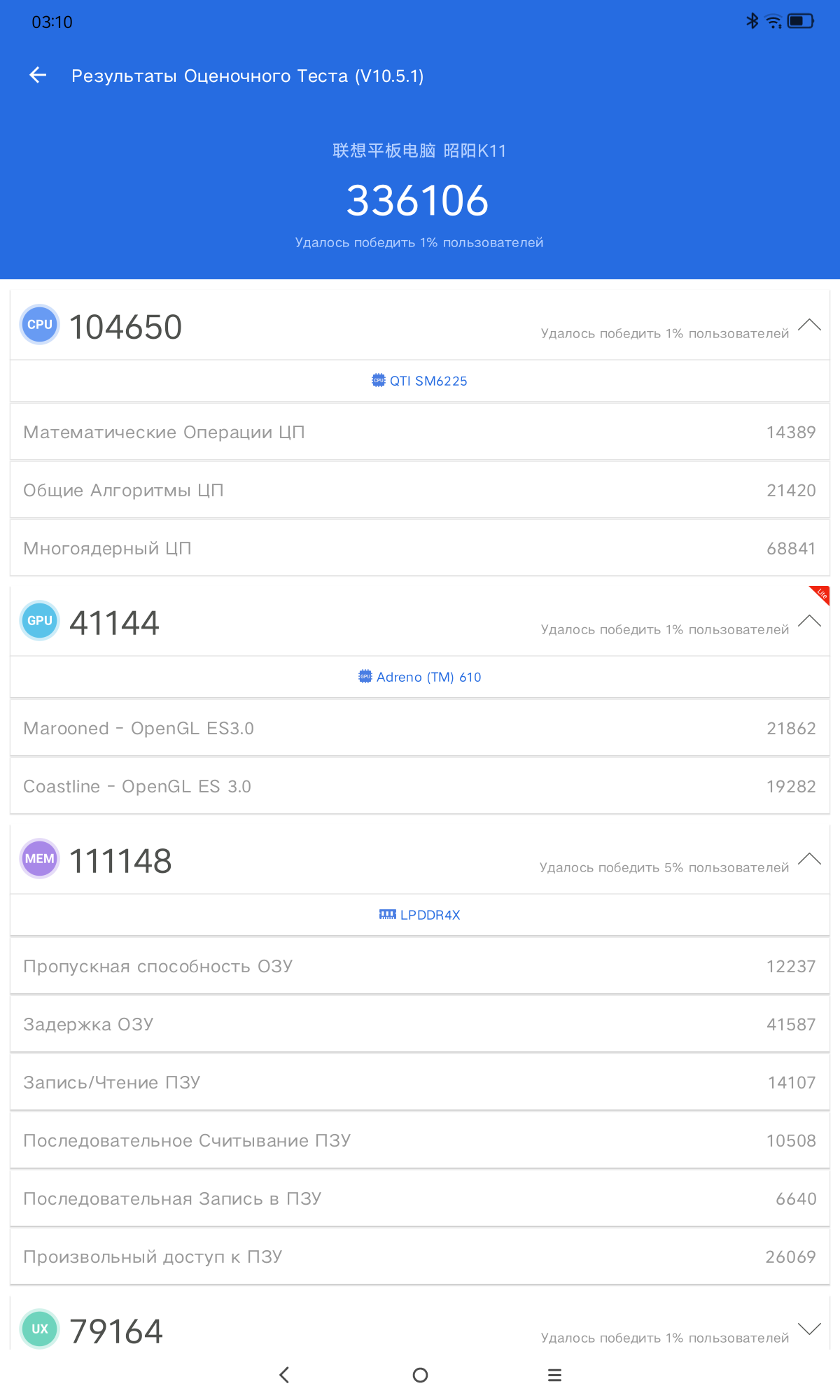Open the QTI SM6225 processor link
This screenshot has height=1400, width=840.
[420, 381]
